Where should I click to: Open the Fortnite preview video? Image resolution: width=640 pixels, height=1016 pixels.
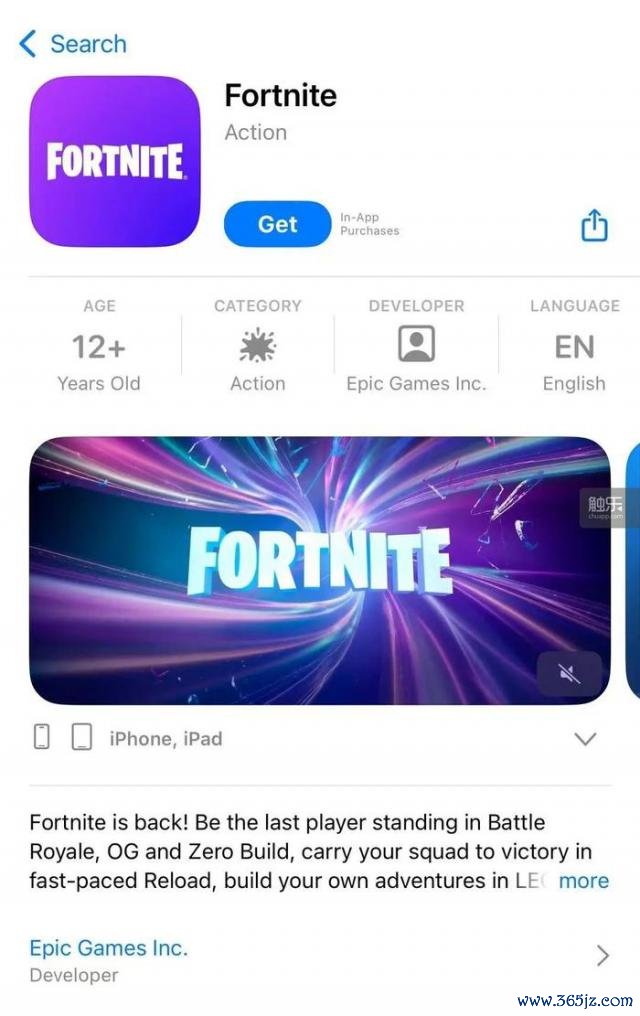click(x=319, y=570)
